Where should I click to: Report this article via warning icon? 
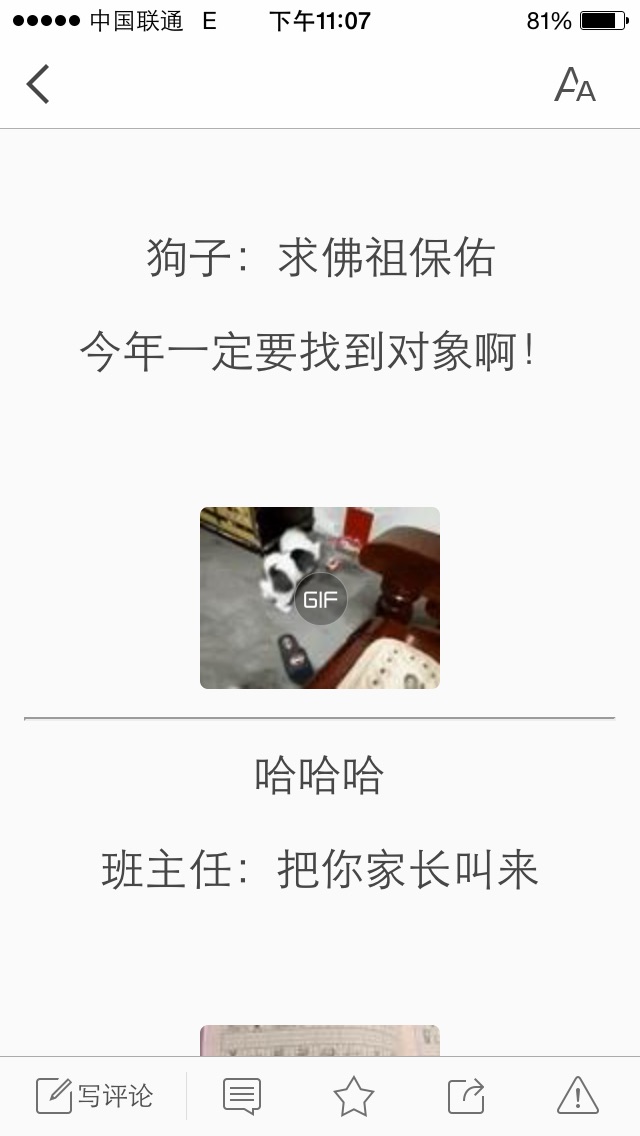coord(577,1096)
